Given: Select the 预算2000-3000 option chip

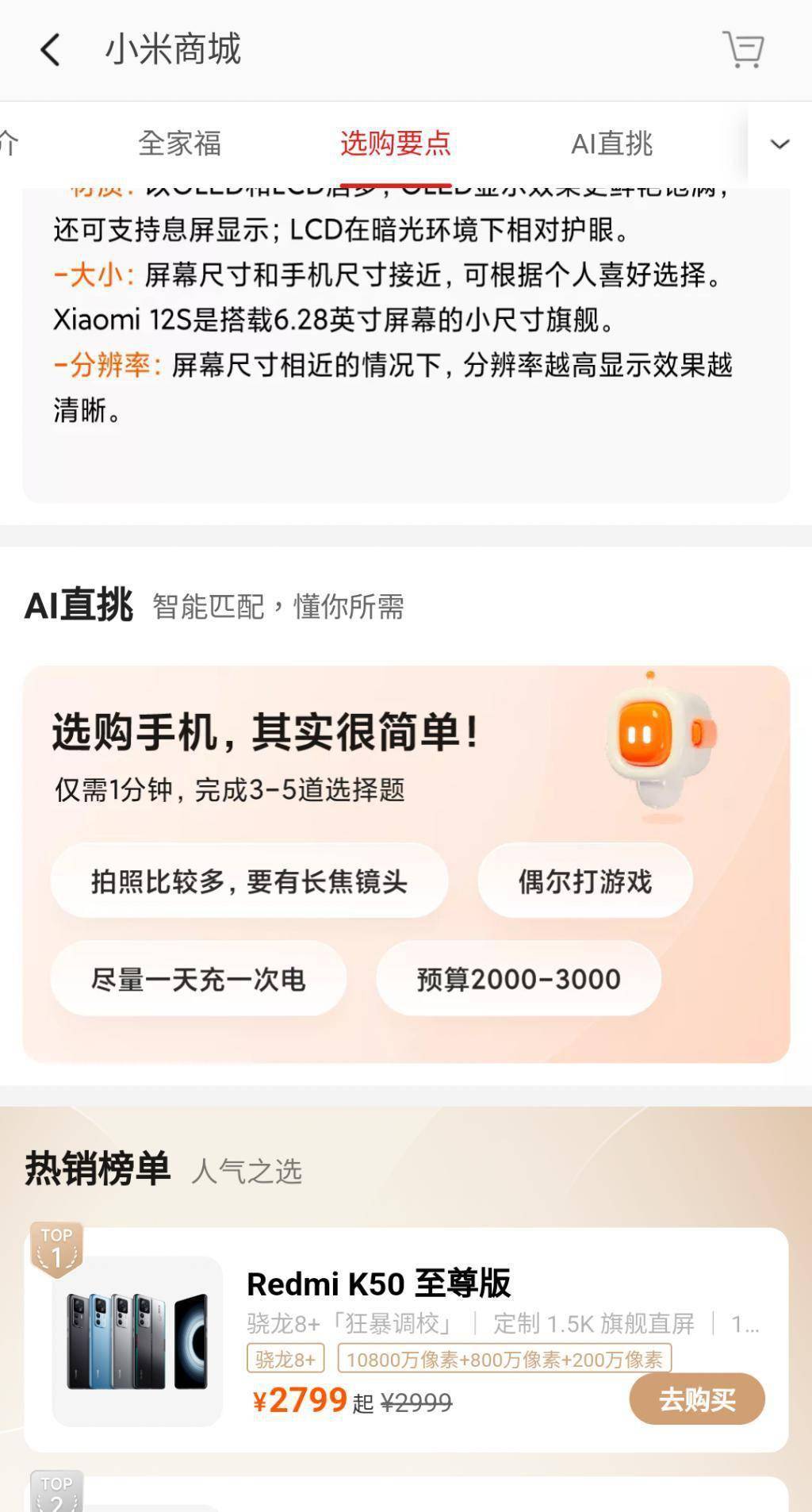Looking at the screenshot, I should 519,980.
